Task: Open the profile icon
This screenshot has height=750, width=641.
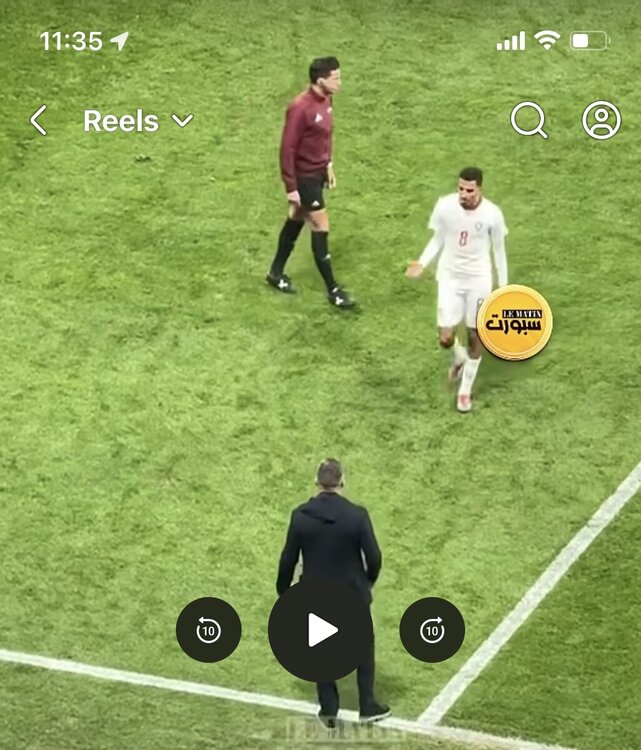Action: coord(601,120)
